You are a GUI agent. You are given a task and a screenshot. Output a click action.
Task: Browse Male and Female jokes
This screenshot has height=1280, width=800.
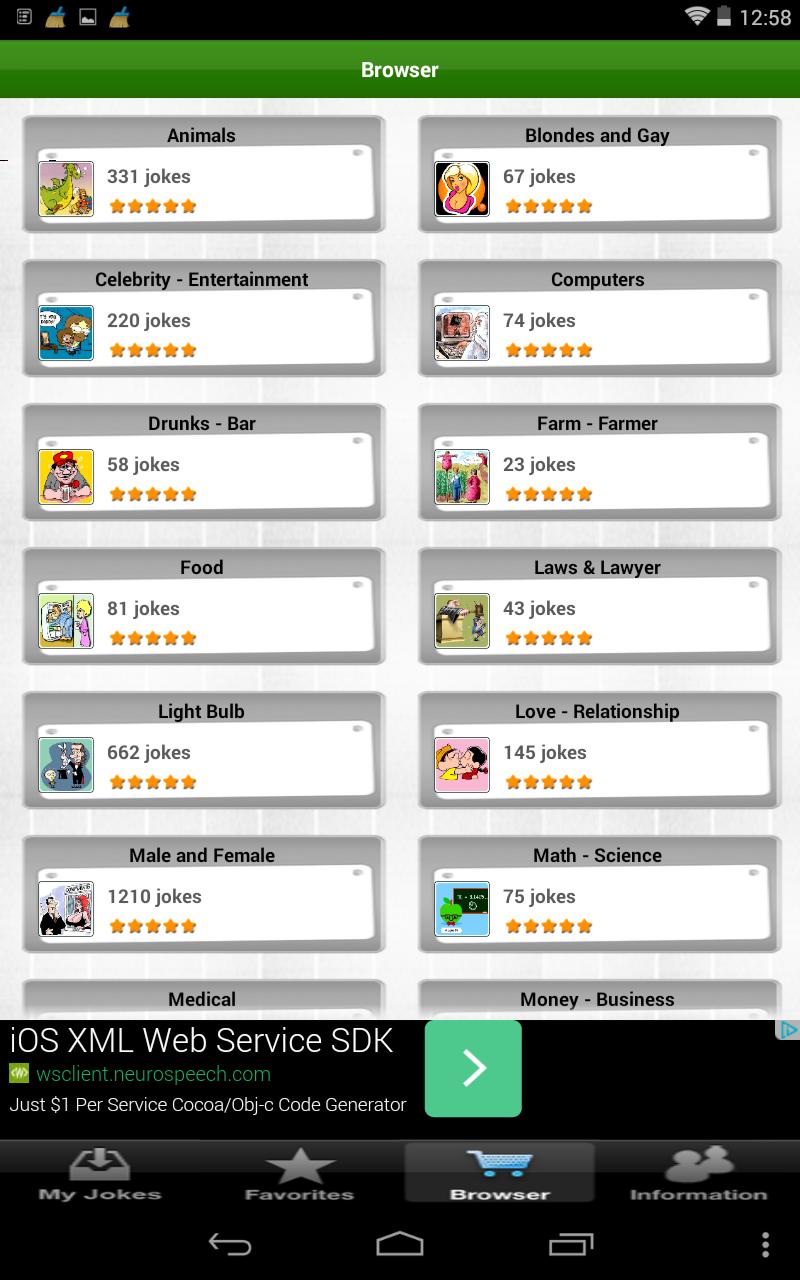[203, 895]
